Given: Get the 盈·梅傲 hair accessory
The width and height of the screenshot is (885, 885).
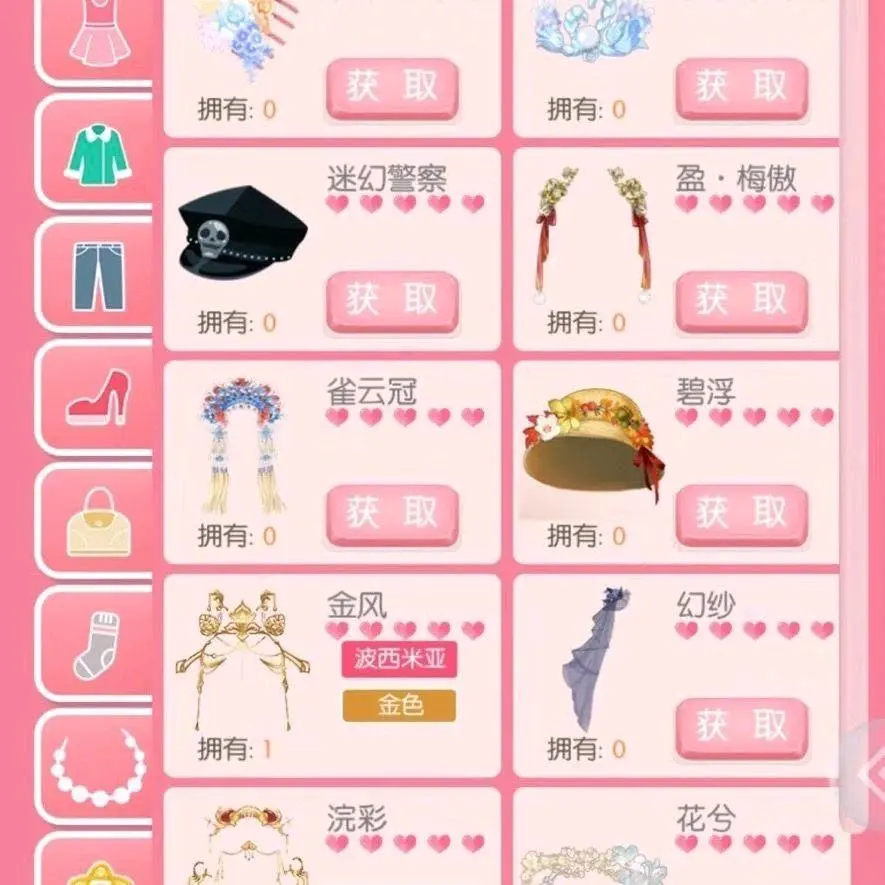Looking at the screenshot, I should [x=742, y=302].
